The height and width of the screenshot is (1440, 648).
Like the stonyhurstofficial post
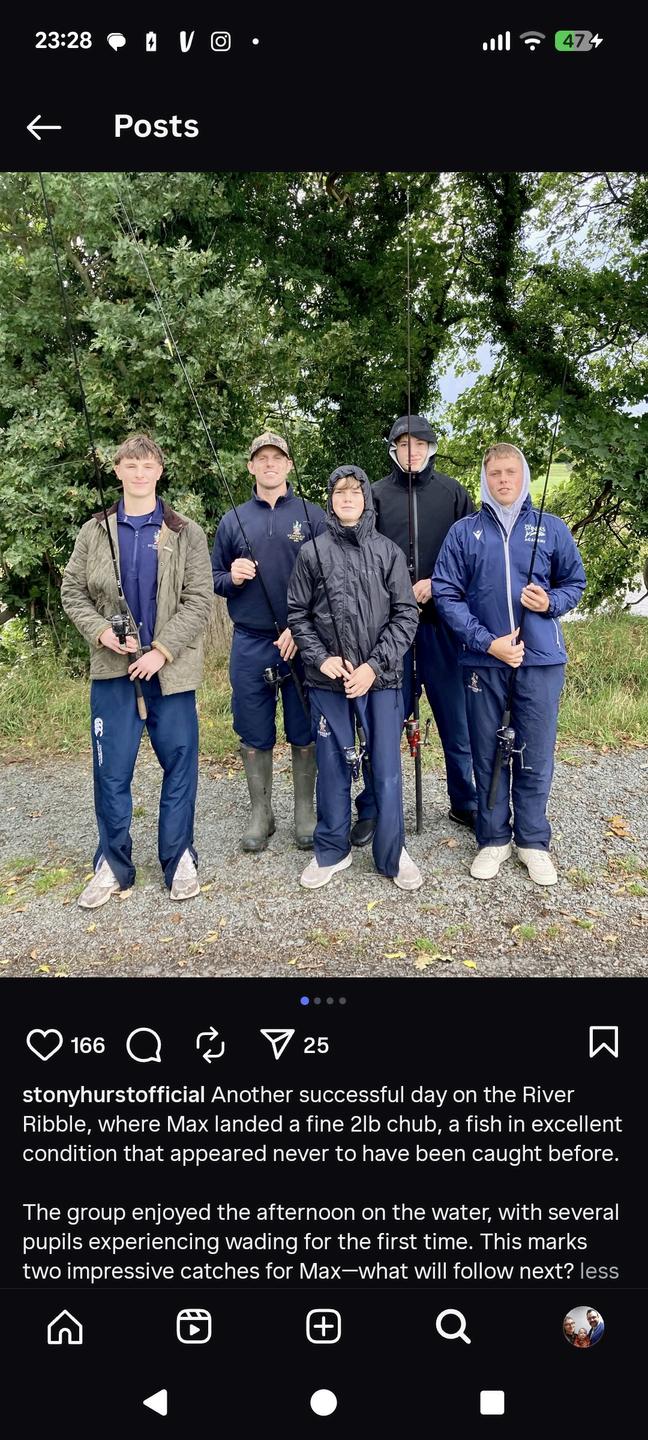(44, 1045)
